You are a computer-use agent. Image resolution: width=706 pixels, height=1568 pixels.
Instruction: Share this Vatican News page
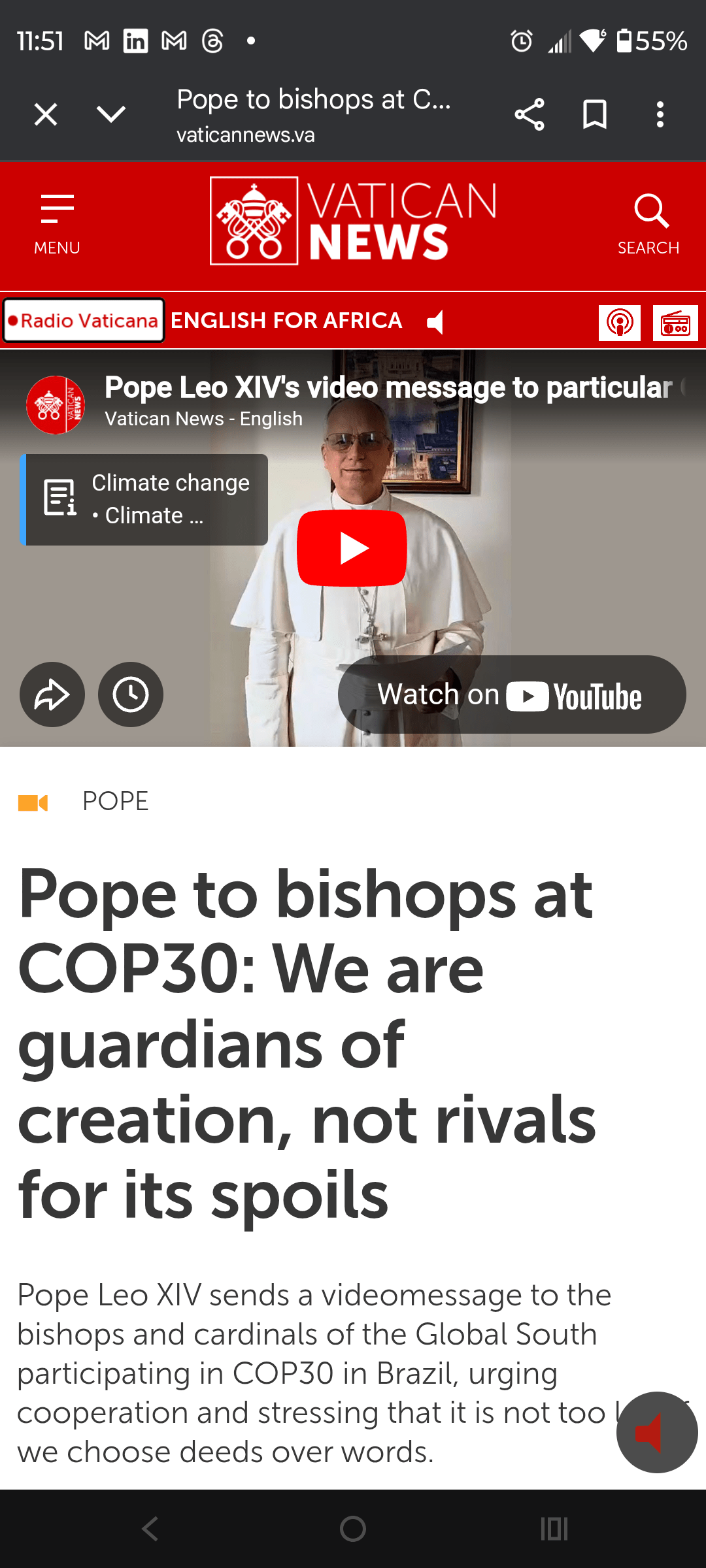point(529,115)
